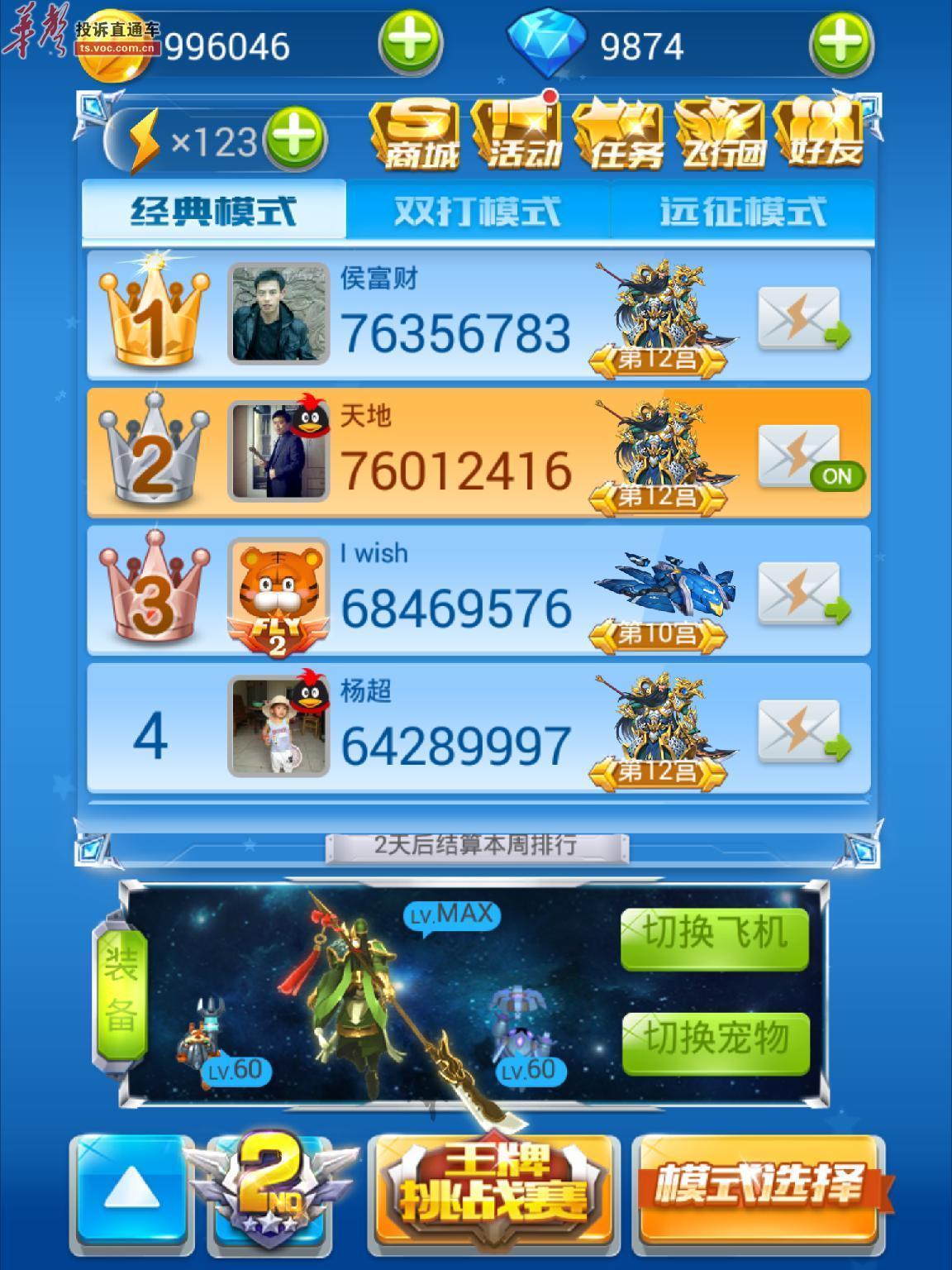The height and width of the screenshot is (1270, 952).
Task: Add more energy with plus button
Action: point(295,140)
